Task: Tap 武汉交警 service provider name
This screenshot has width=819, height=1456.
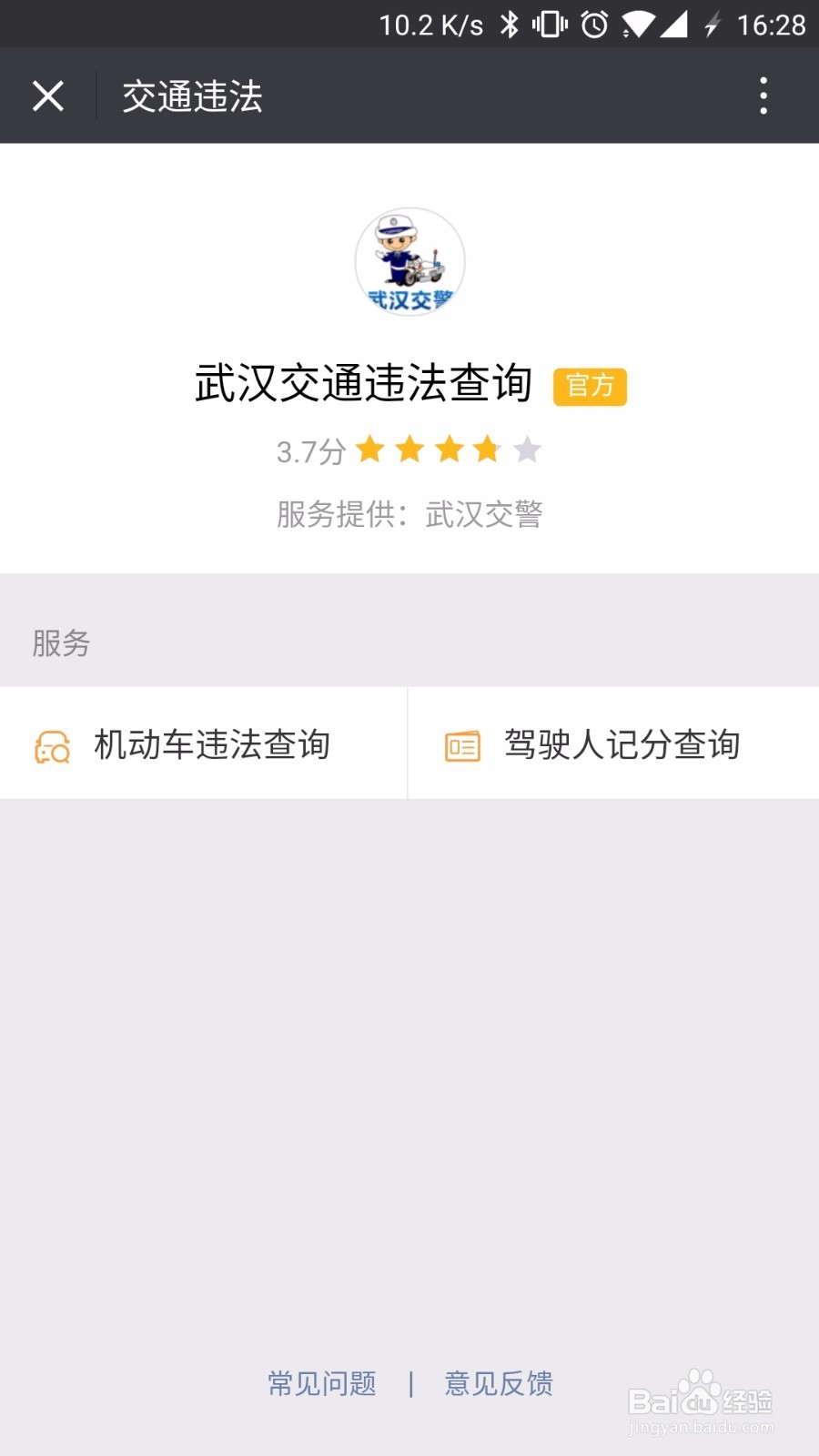Action: [485, 515]
